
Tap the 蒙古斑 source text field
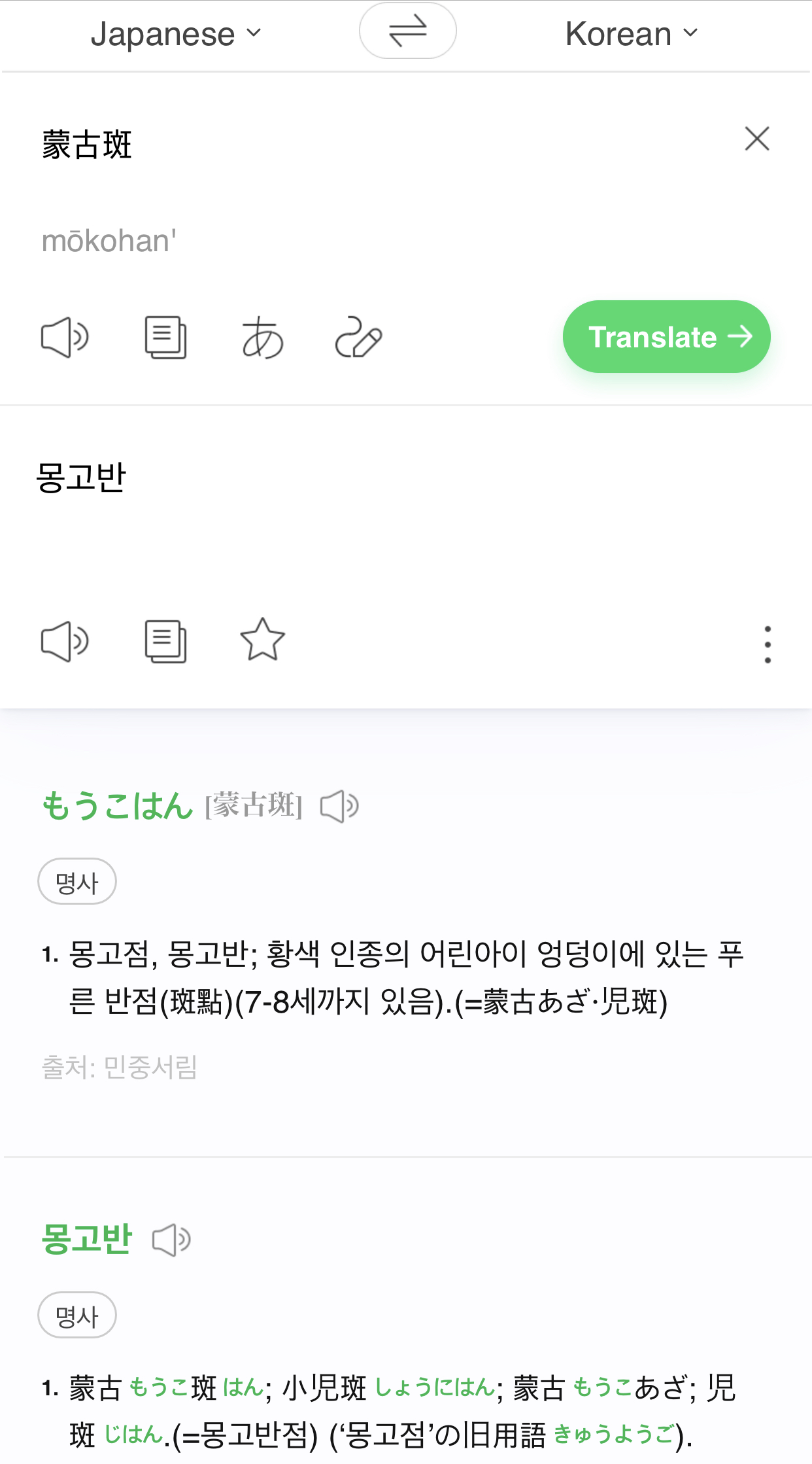click(x=88, y=145)
